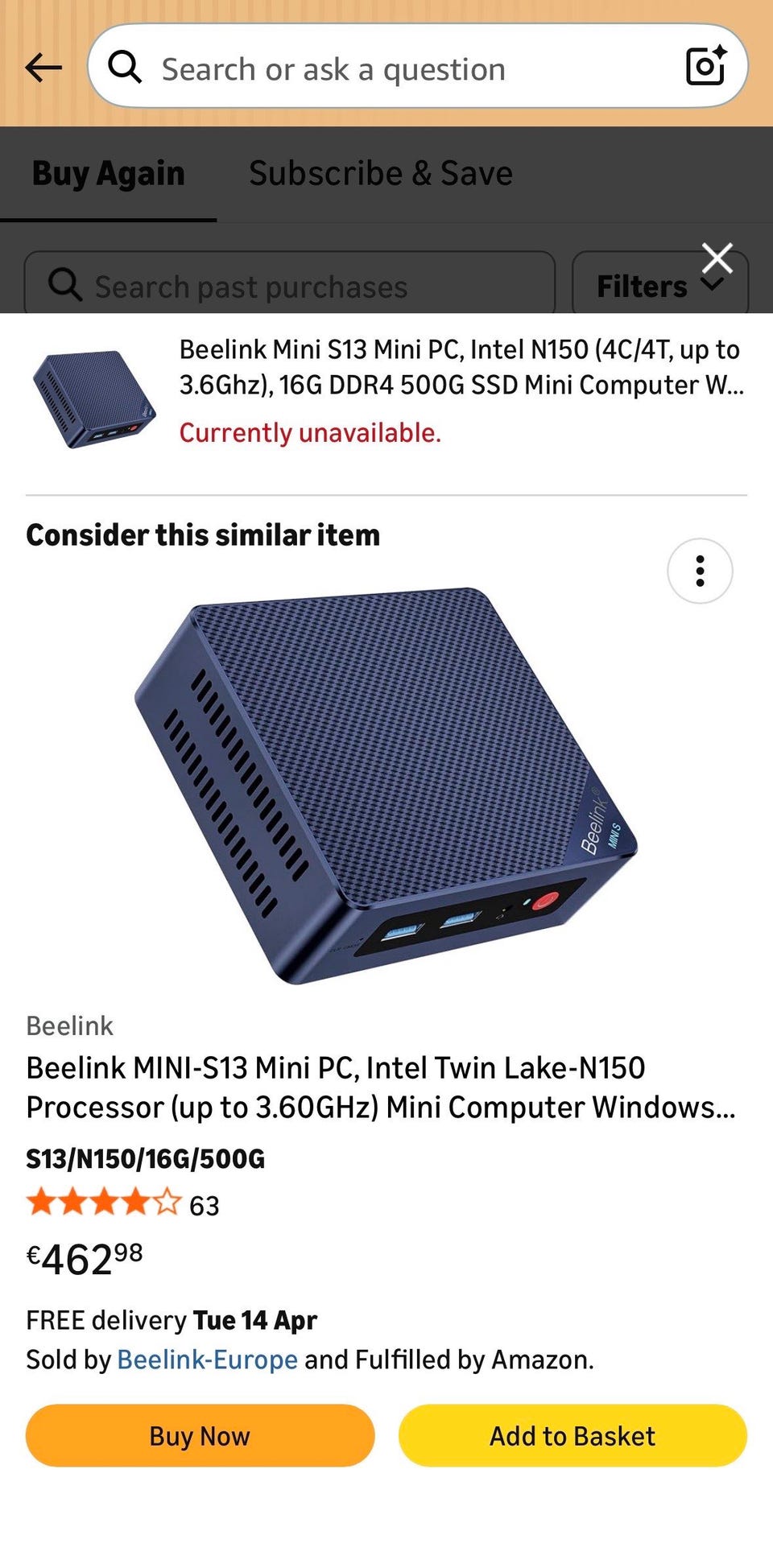This screenshot has height=1568, width=773.
Task: Add the Beelink mini PC to Basket
Action: [x=573, y=1436]
